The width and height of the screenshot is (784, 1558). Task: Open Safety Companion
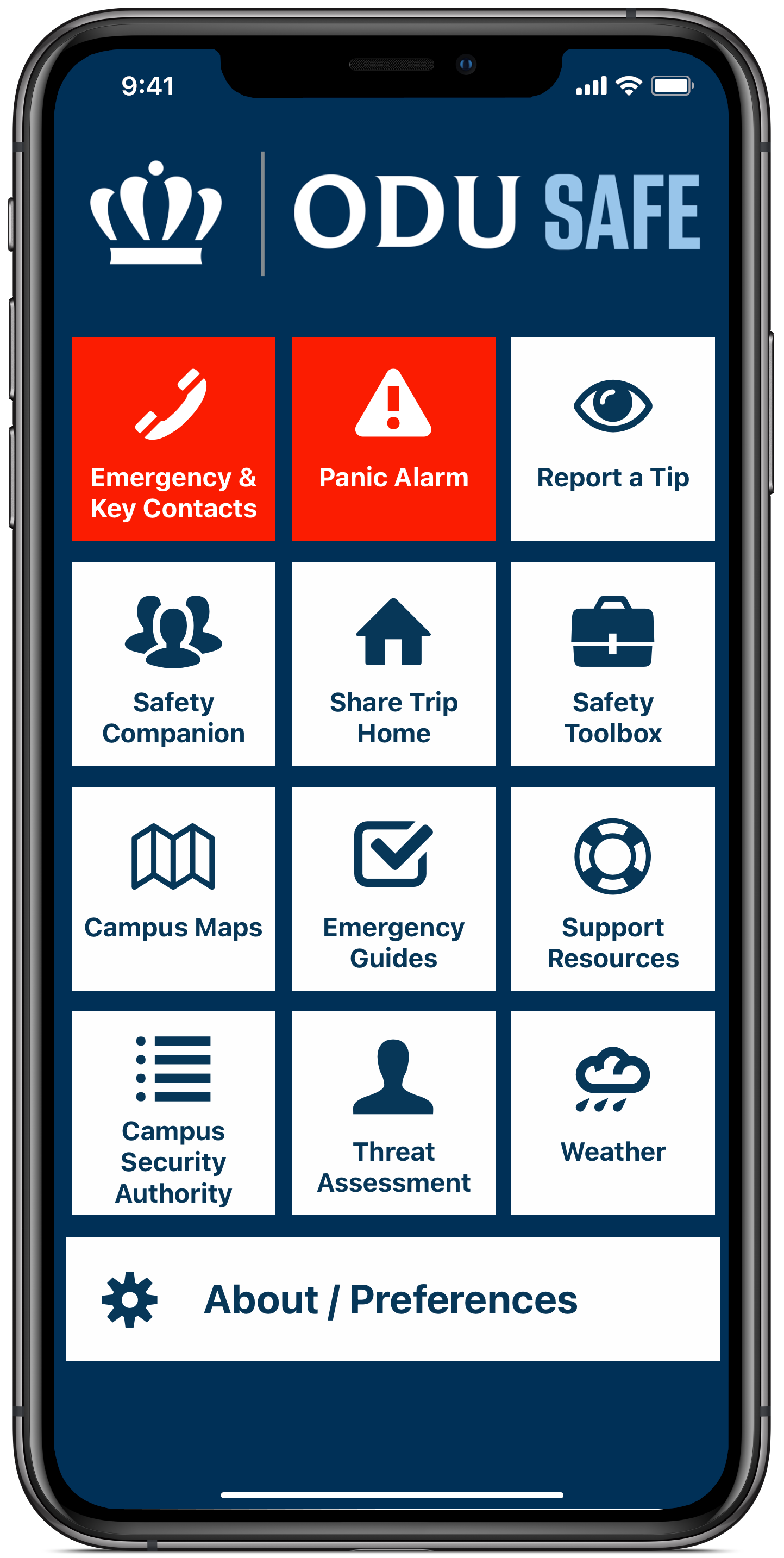click(x=173, y=664)
